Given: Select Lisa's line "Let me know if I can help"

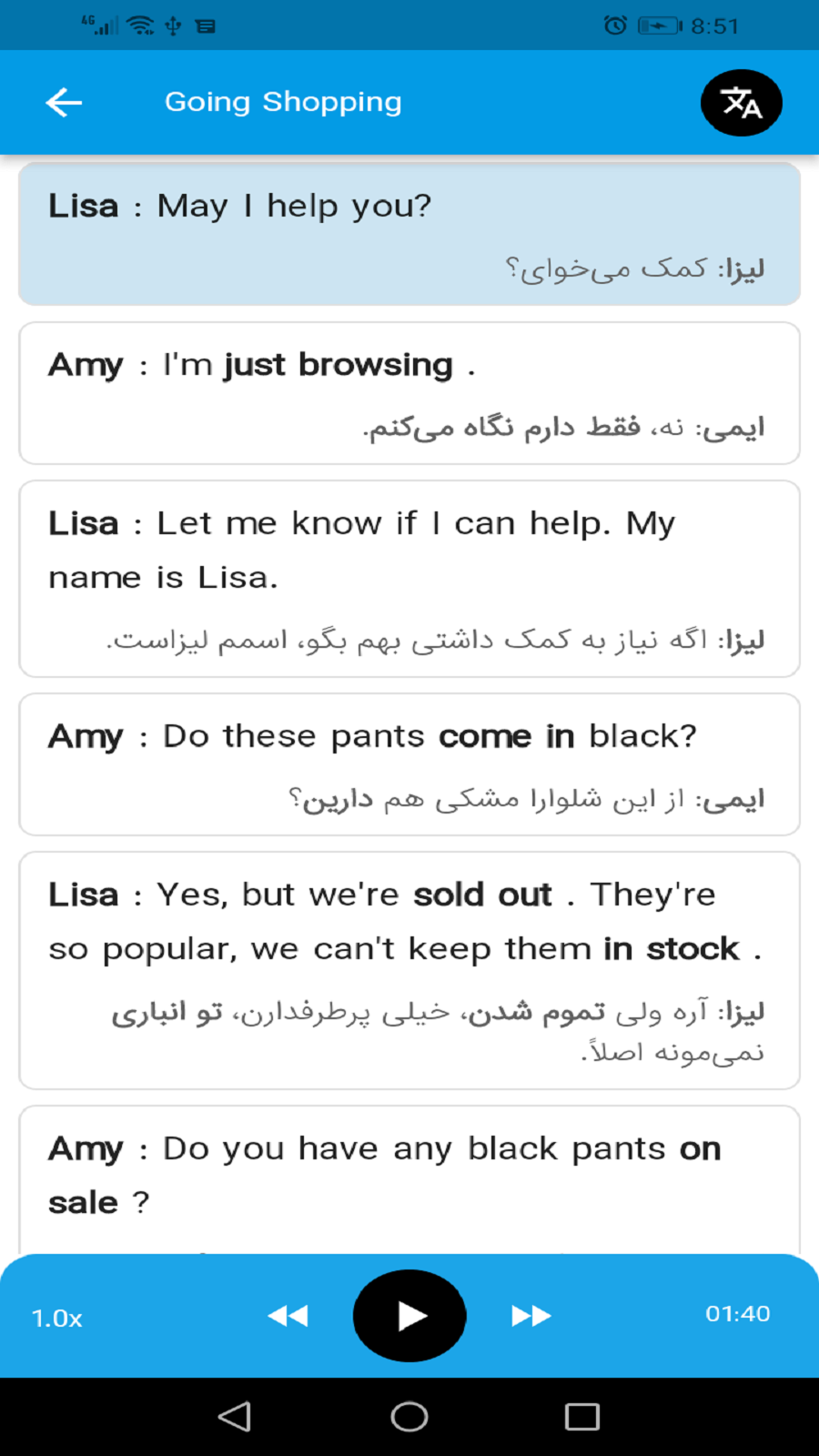Looking at the screenshot, I should [x=409, y=579].
